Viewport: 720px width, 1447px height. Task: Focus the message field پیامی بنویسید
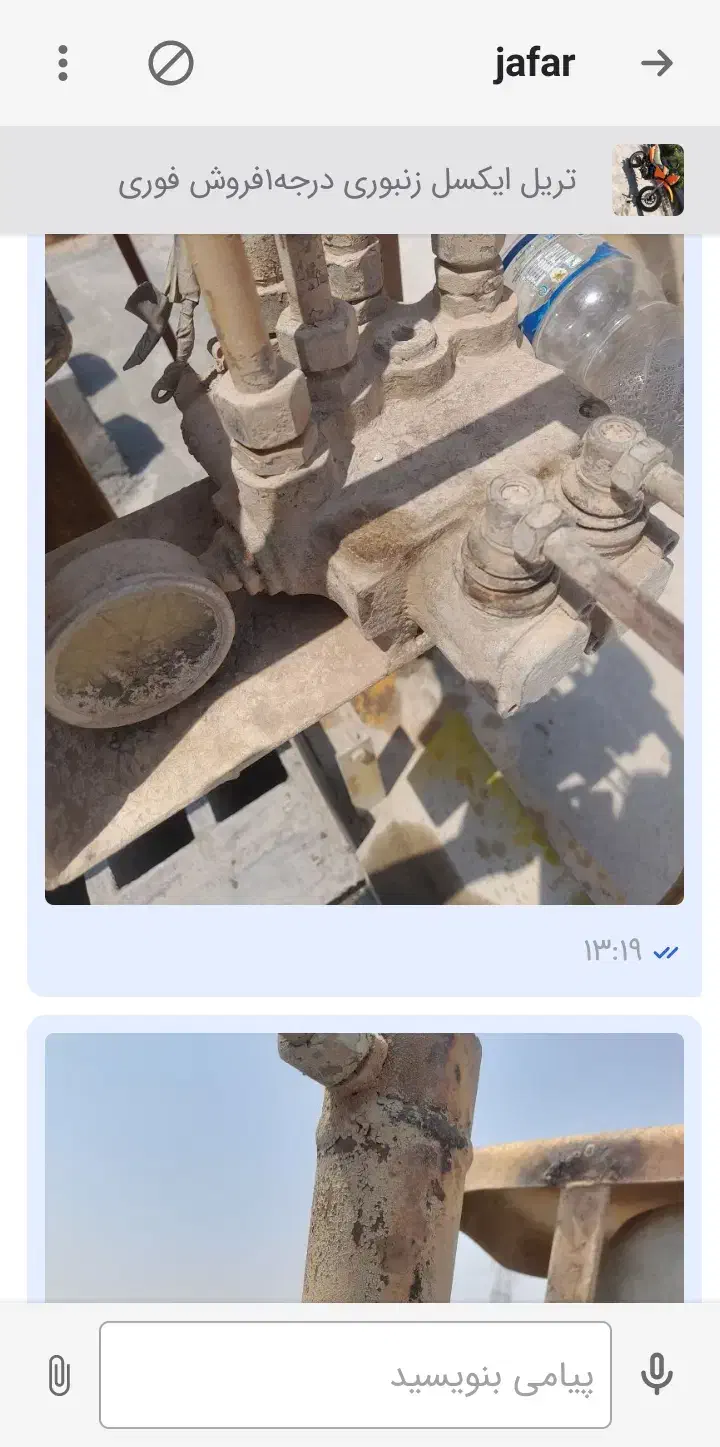pos(355,1375)
